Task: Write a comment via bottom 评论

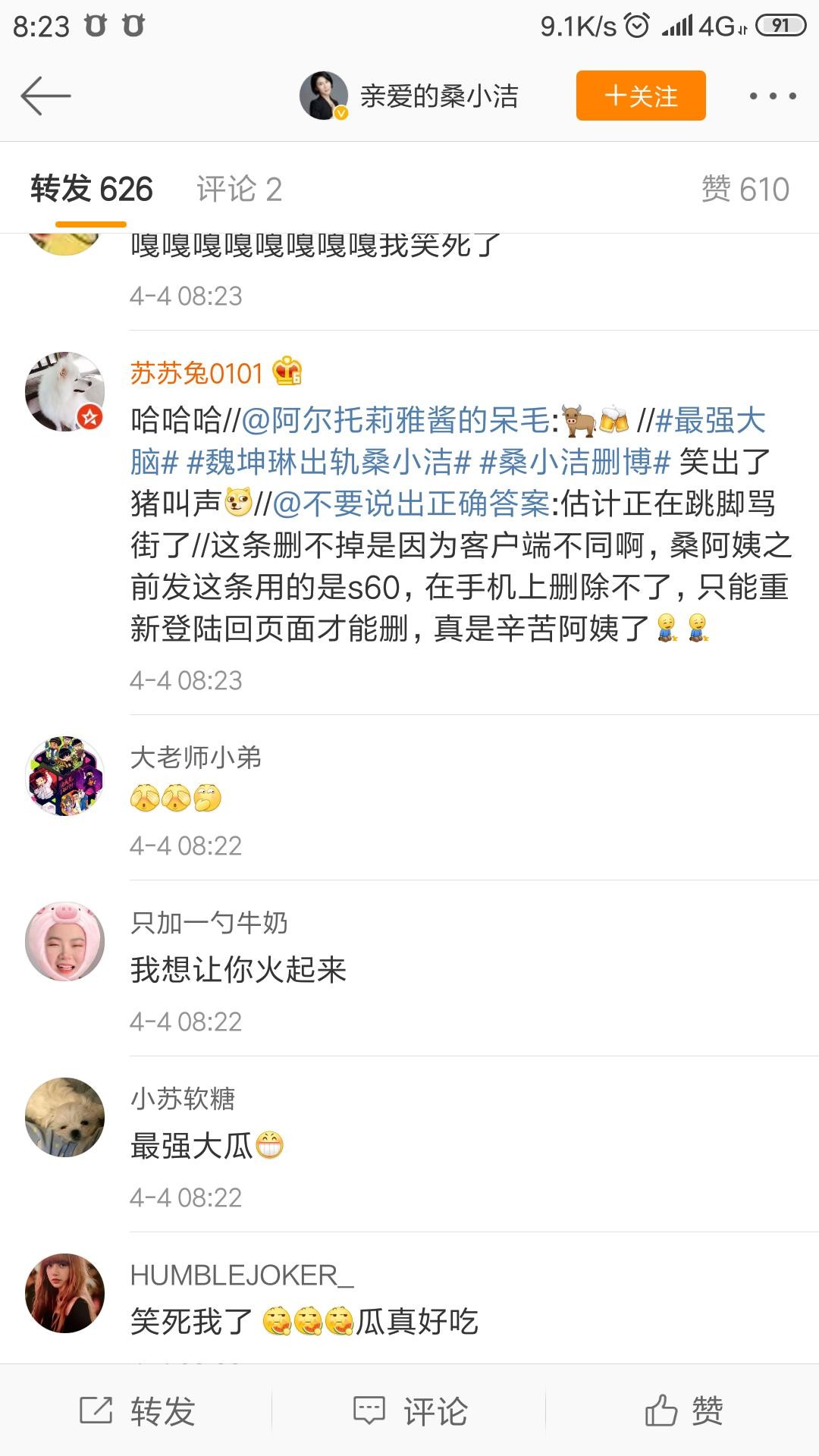Action: tap(410, 1411)
